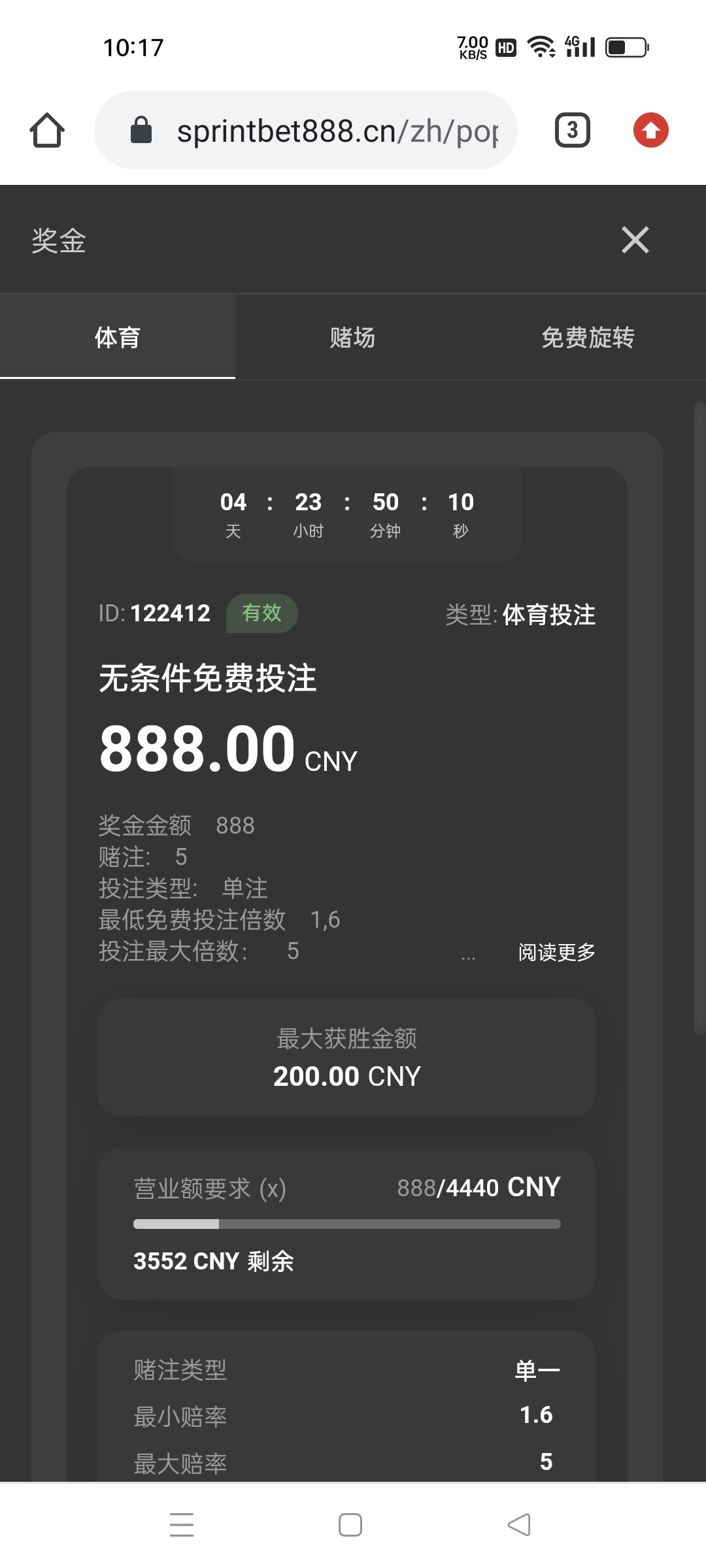This screenshot has height=1568, width=706.
Task: Select the 体育 tab
Action: point(118,337)
